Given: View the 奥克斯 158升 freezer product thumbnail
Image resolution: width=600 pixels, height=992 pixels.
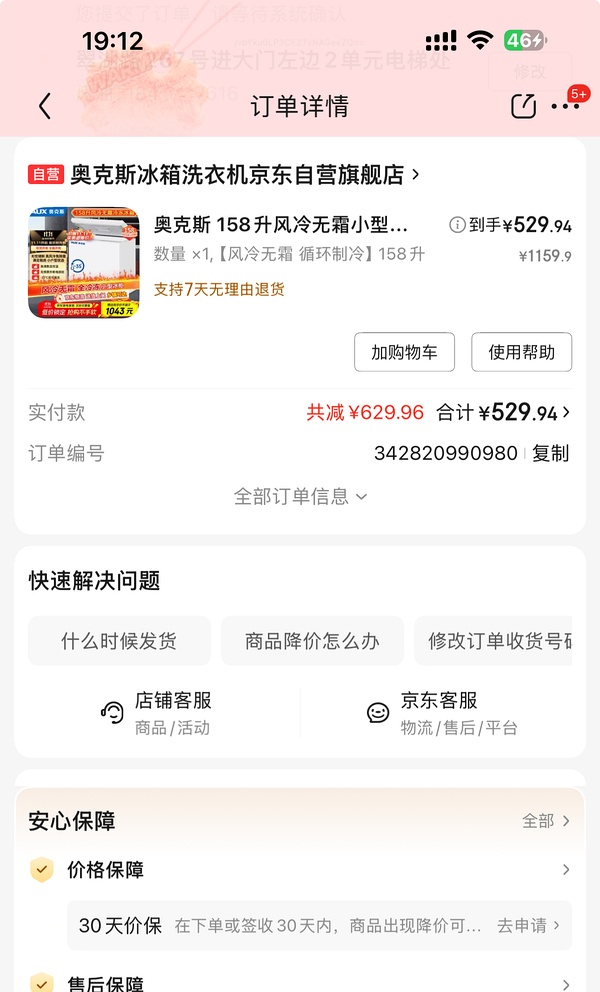Looking at the screenshot, I should point(83,263).
